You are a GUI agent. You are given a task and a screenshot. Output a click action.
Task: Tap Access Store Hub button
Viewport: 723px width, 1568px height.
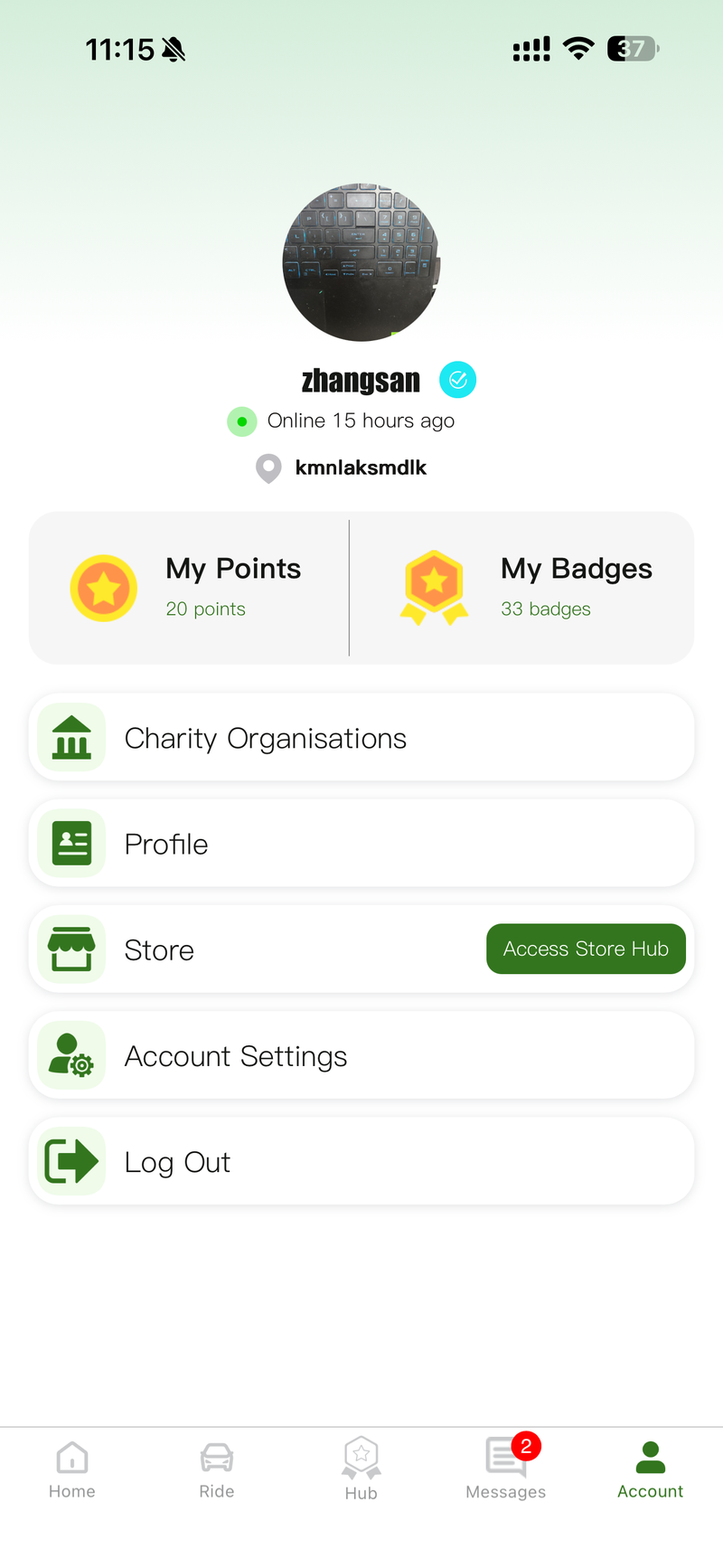[x=586, y=949]
